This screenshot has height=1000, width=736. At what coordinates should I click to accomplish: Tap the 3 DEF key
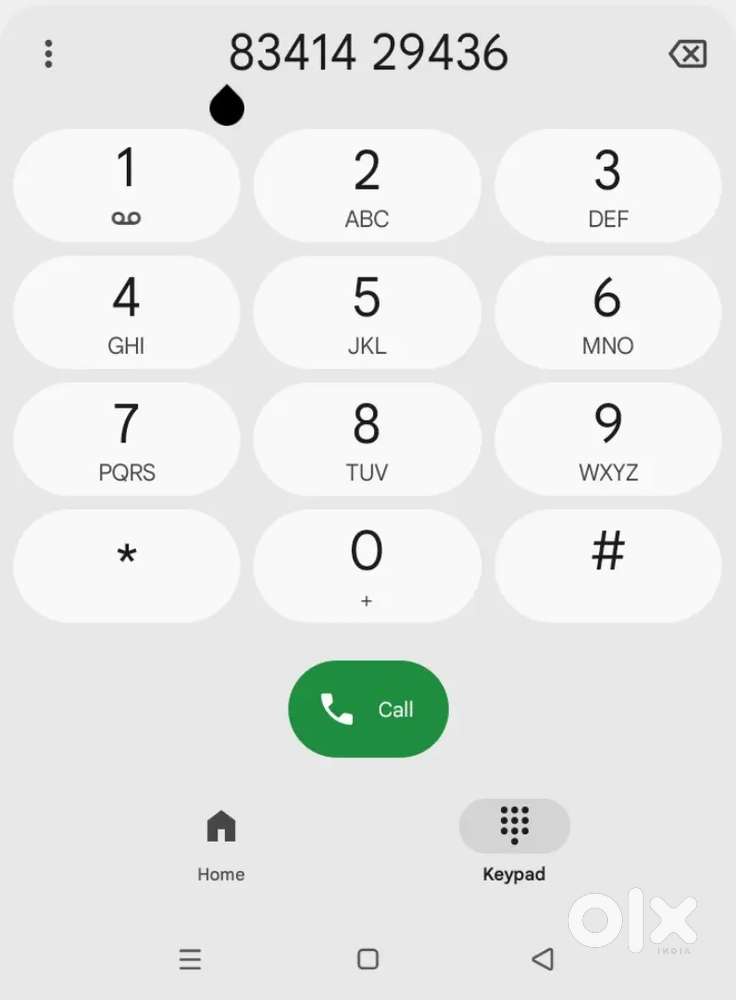click(608, 186)
